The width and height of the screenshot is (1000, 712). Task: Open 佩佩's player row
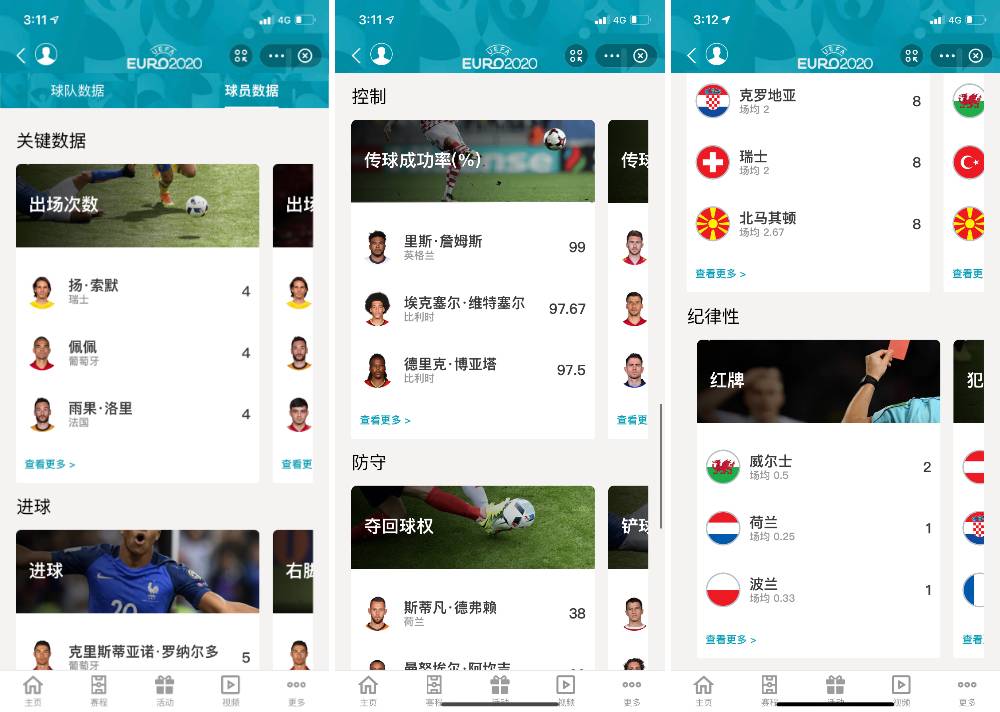[137, 353]
